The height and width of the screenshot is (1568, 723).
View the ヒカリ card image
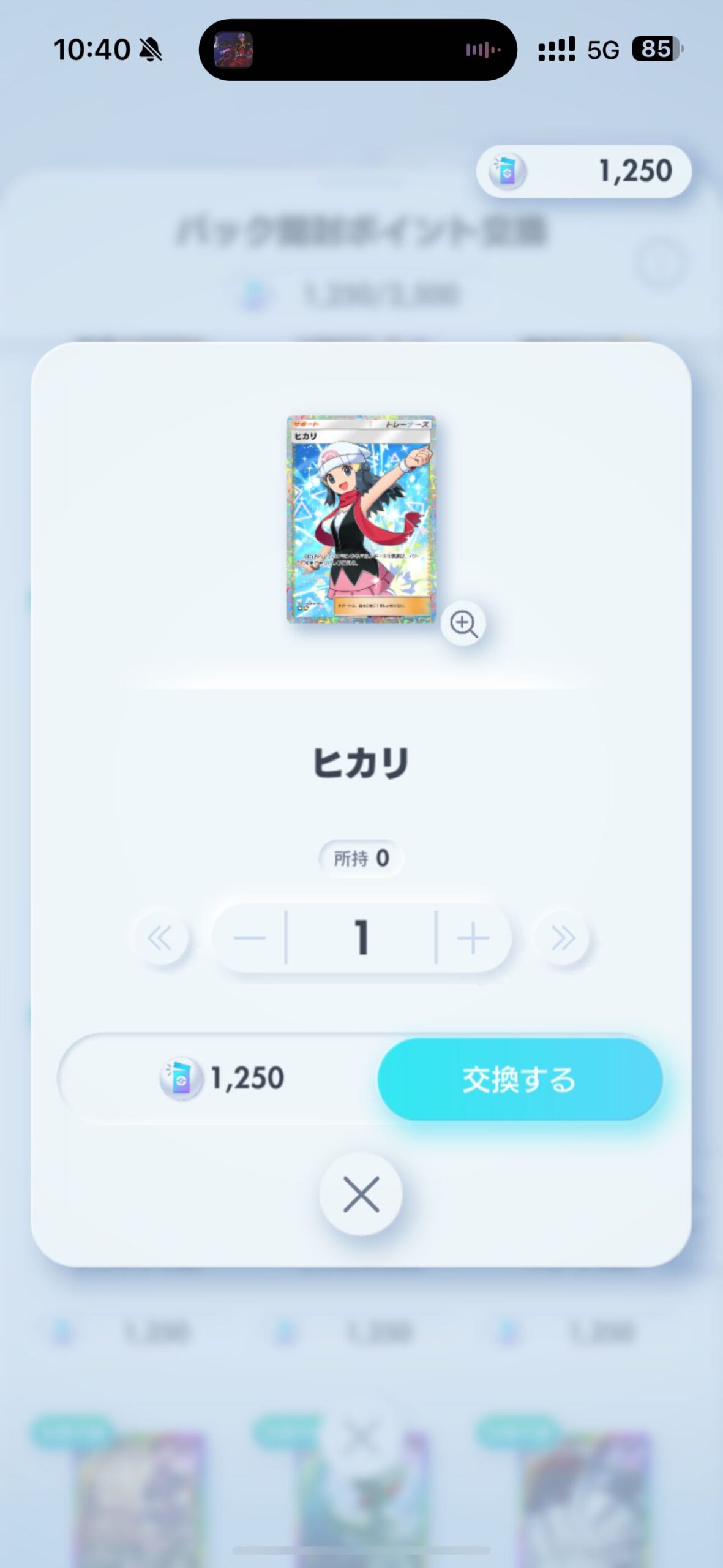coord(361,519)
